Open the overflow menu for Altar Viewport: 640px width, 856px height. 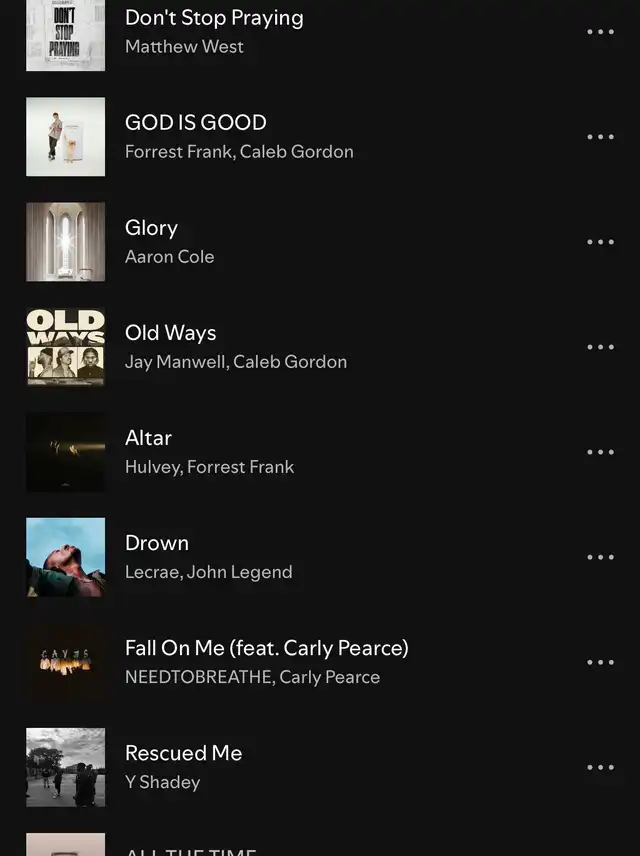coord(600,452)
